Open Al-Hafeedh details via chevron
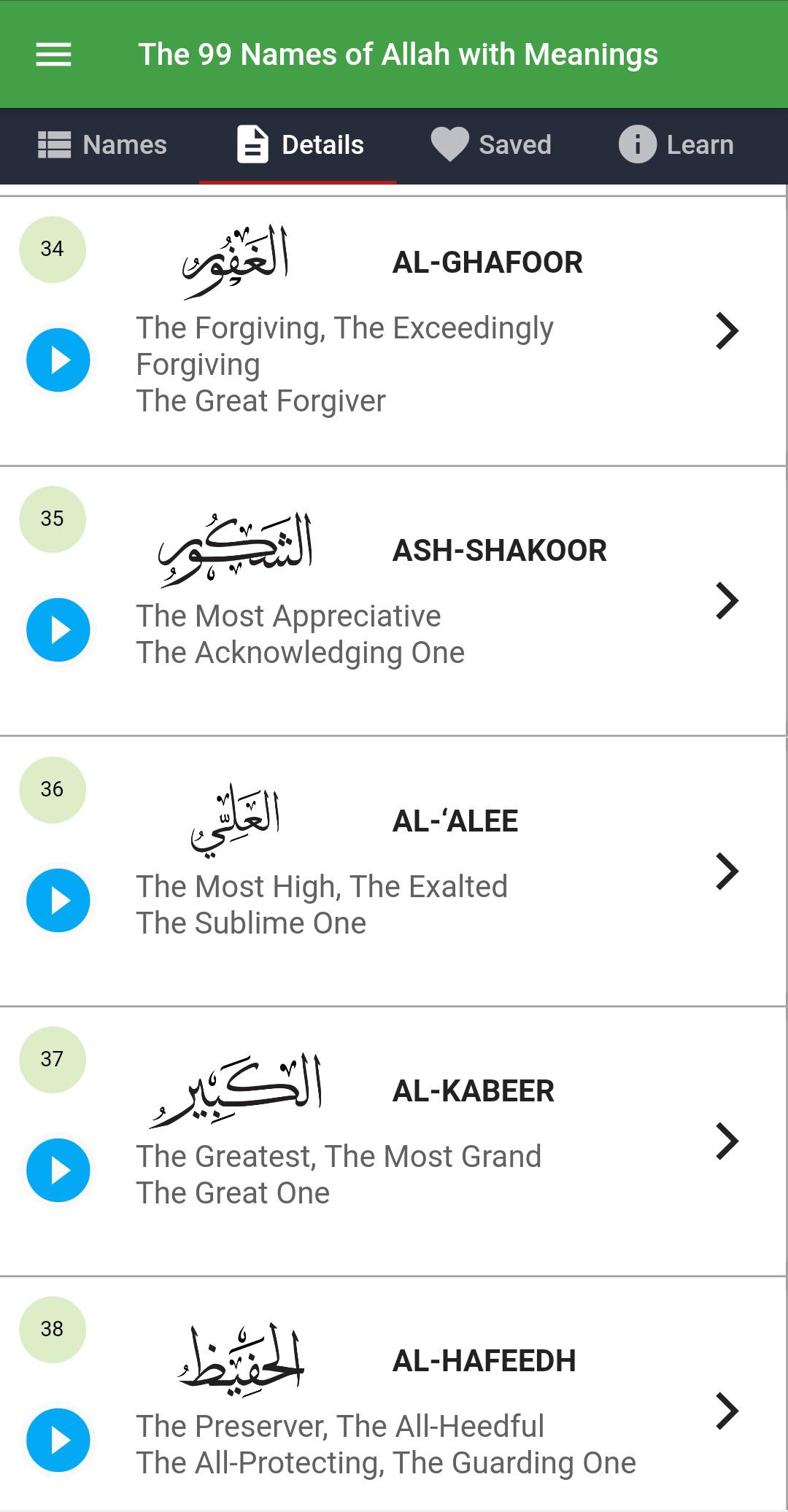The width and height of the screenshot is (788, 1512). tap(727, 1411)
